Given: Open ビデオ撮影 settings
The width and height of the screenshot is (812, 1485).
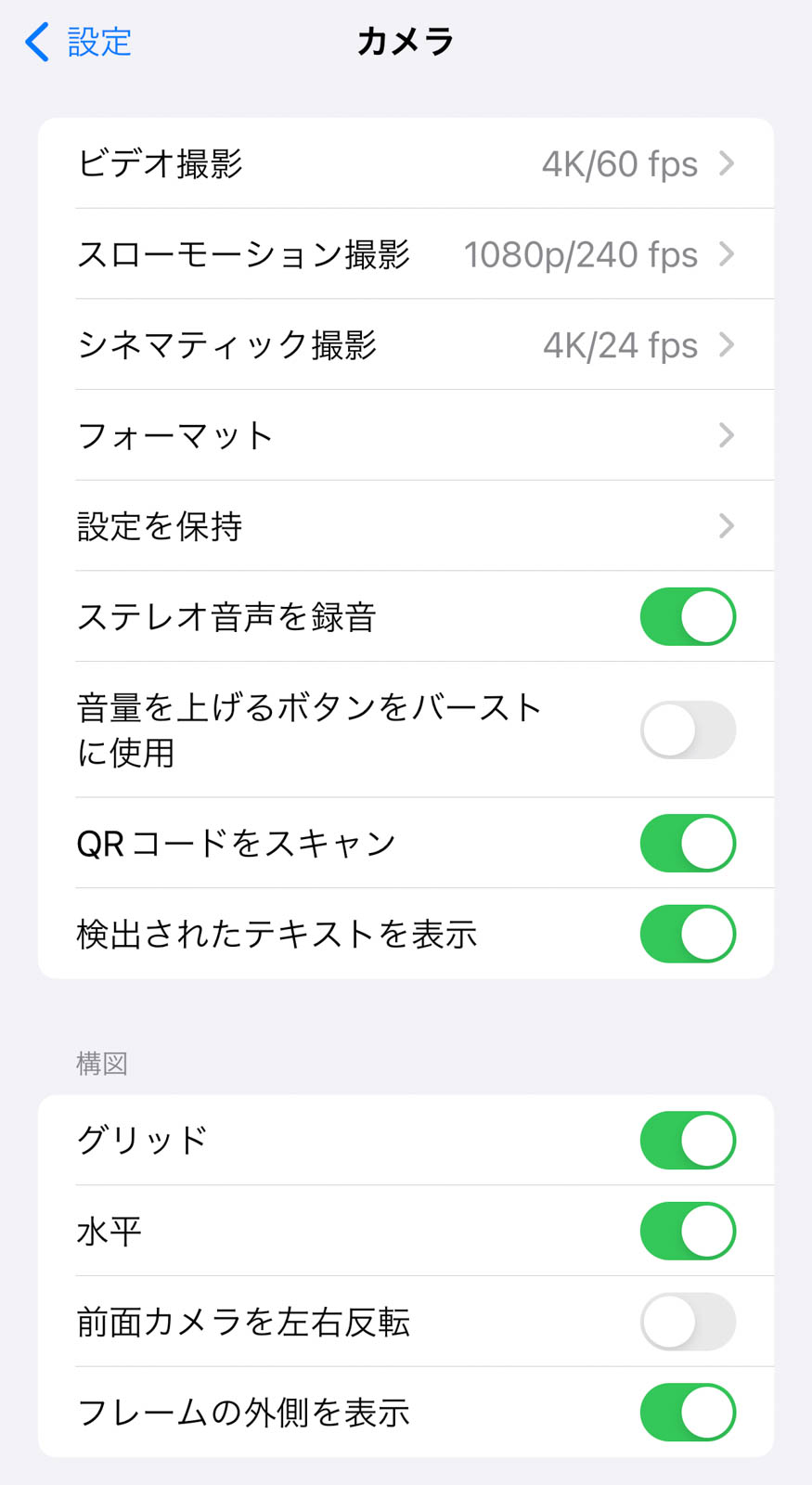Looking at the screenshot, I should 406,163.
